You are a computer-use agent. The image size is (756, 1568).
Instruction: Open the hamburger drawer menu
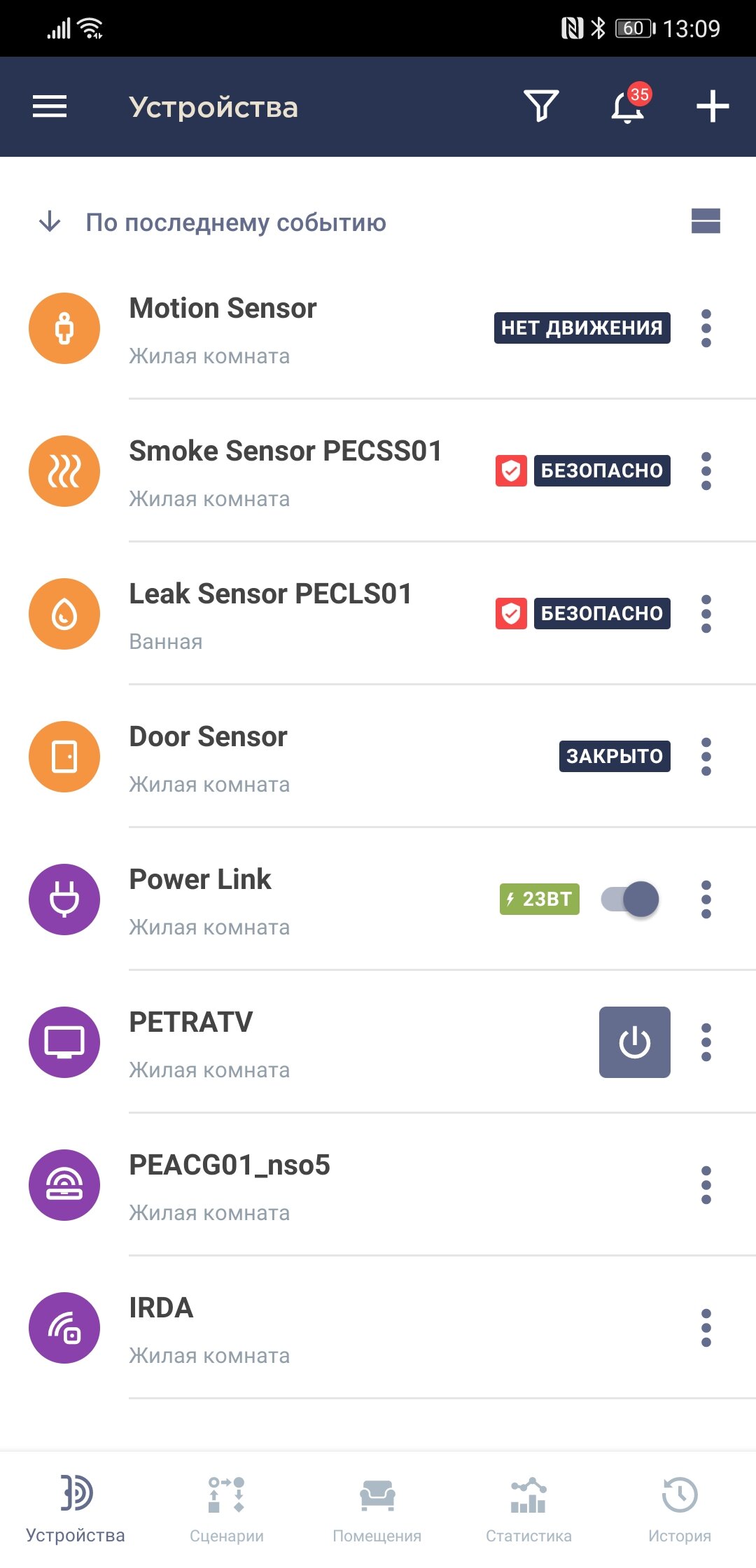(x=50, y=107)
